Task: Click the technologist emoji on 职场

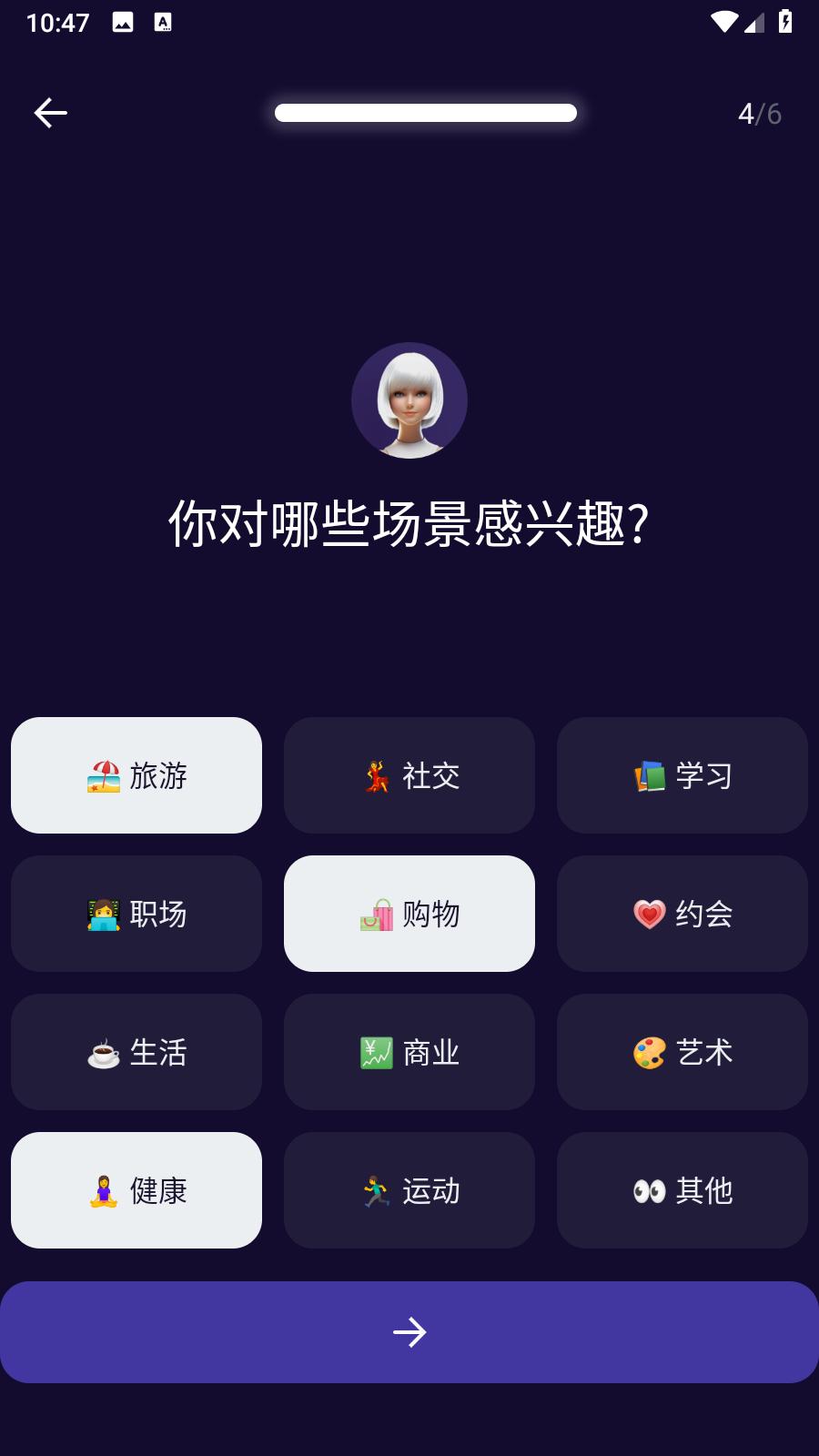Action: coord(102,914)
